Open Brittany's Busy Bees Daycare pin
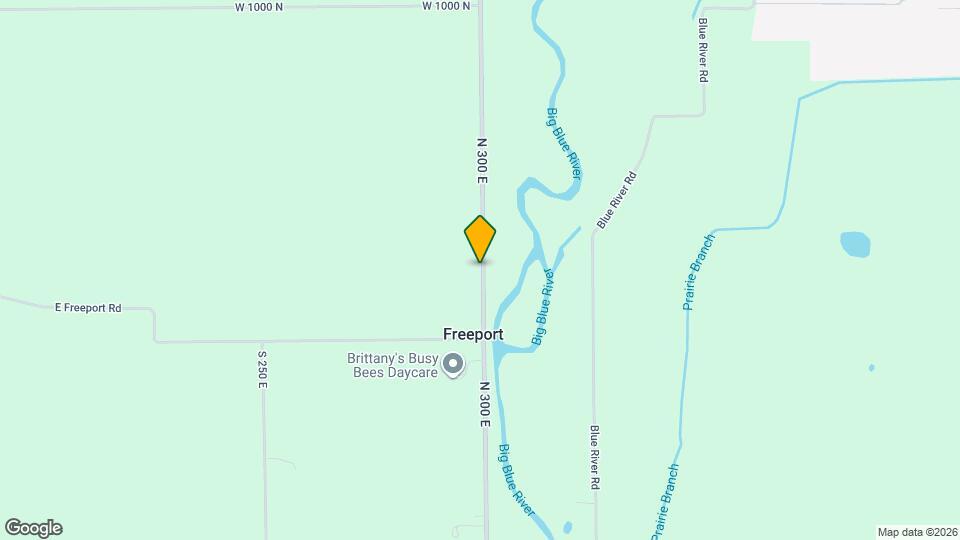Screen dimensions: 960x540 click(x=453, y=365)
